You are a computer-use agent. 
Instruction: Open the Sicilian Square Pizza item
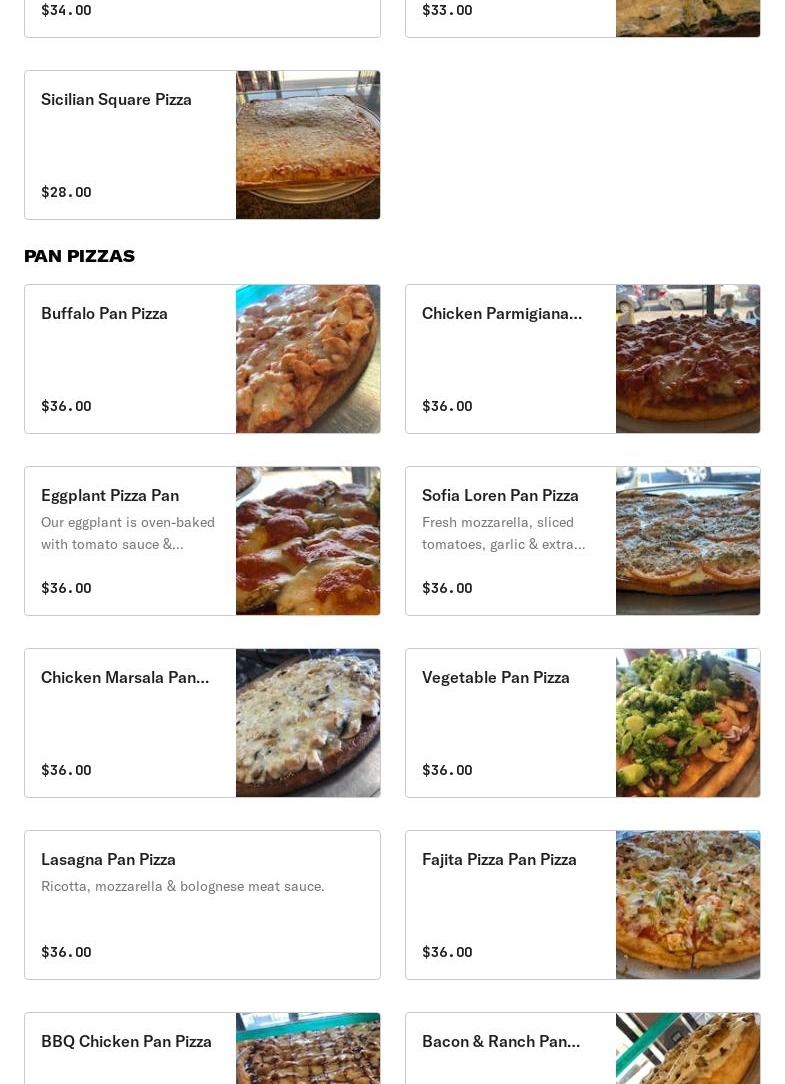pyautogui.click(x=202, y=145)
